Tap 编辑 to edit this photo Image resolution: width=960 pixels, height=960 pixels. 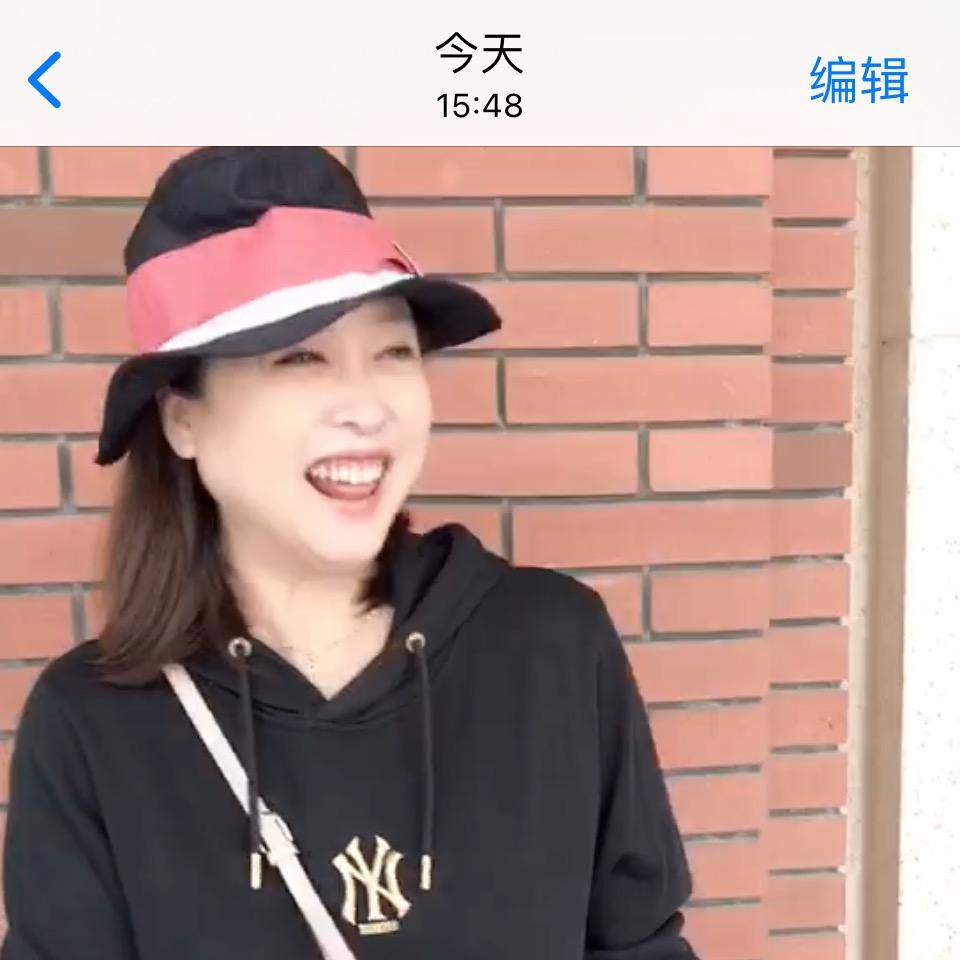point(858,80)
